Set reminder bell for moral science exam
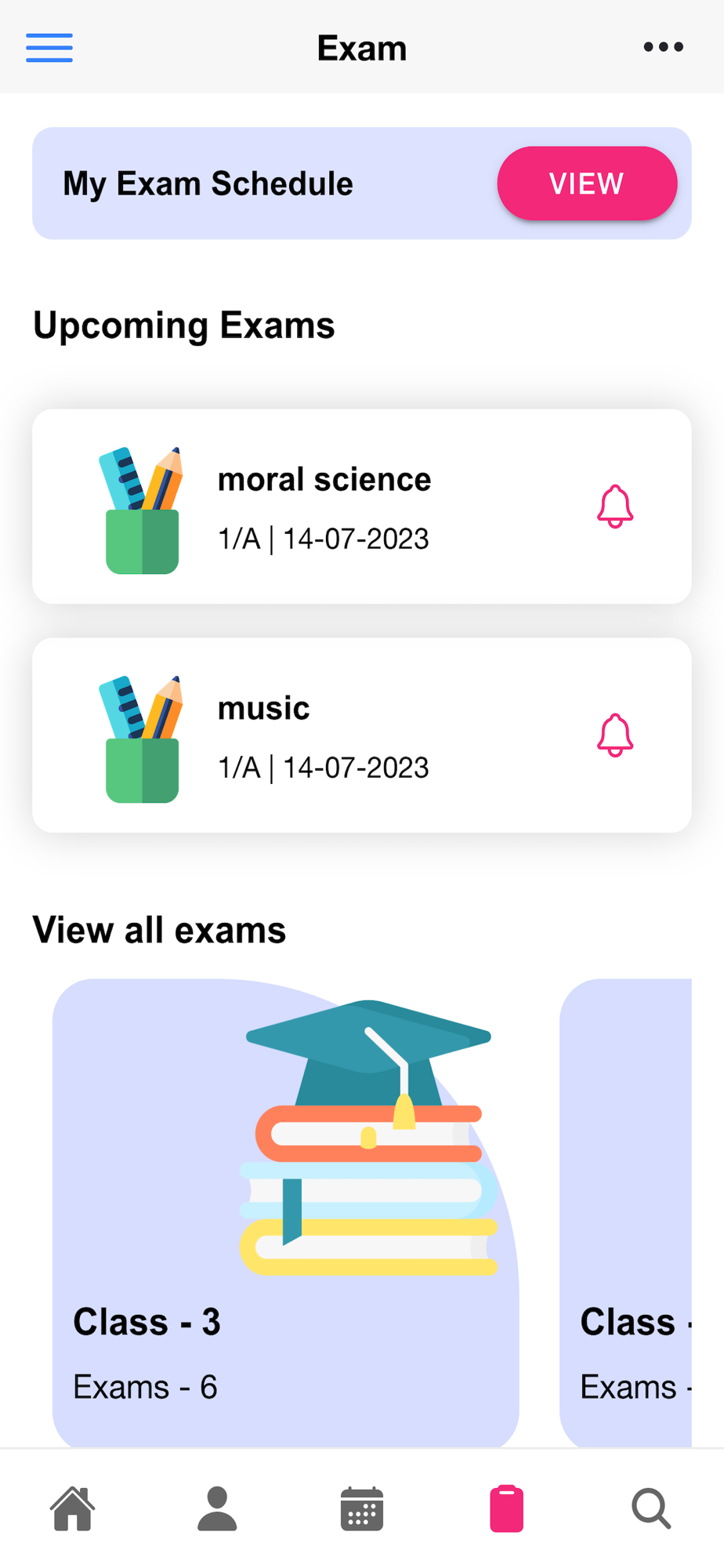 615,506
